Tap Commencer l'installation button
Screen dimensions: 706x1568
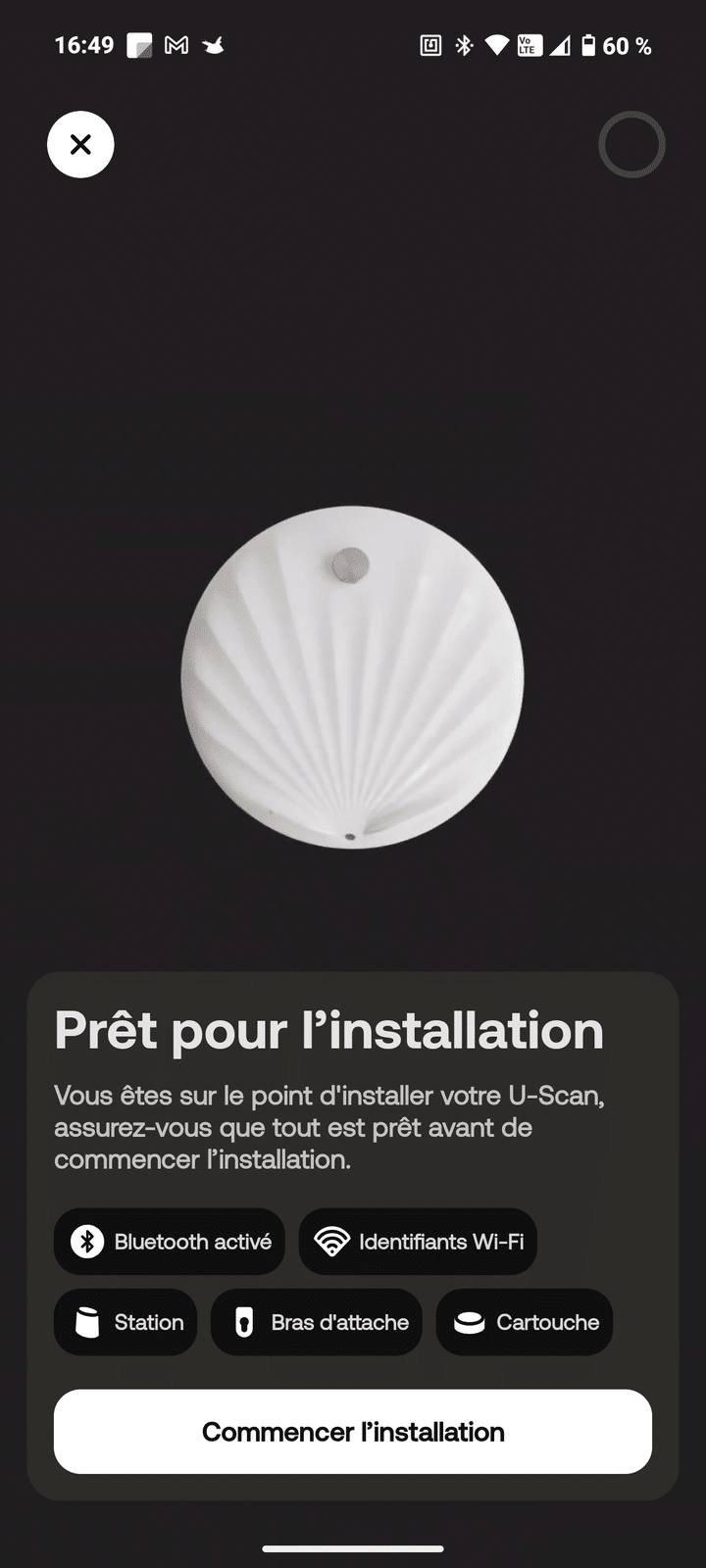pos(353,1432)
